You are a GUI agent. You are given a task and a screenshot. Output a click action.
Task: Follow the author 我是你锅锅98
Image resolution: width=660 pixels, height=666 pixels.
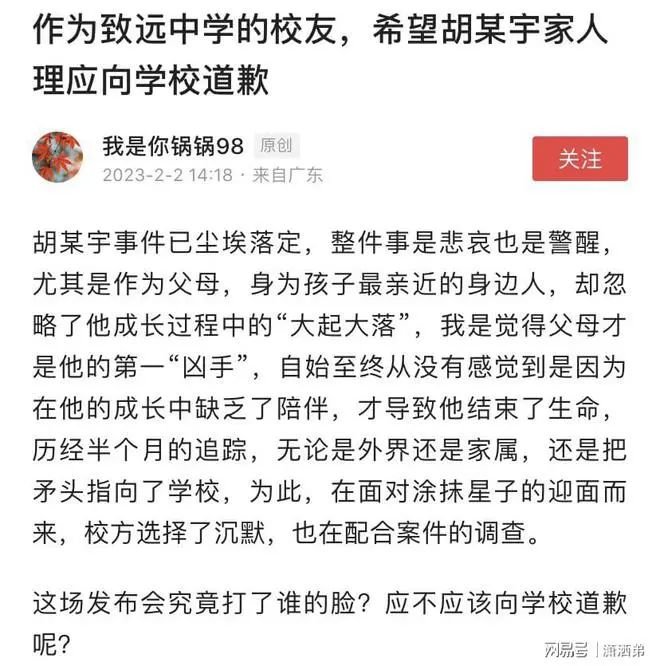[x=580, y=159]
